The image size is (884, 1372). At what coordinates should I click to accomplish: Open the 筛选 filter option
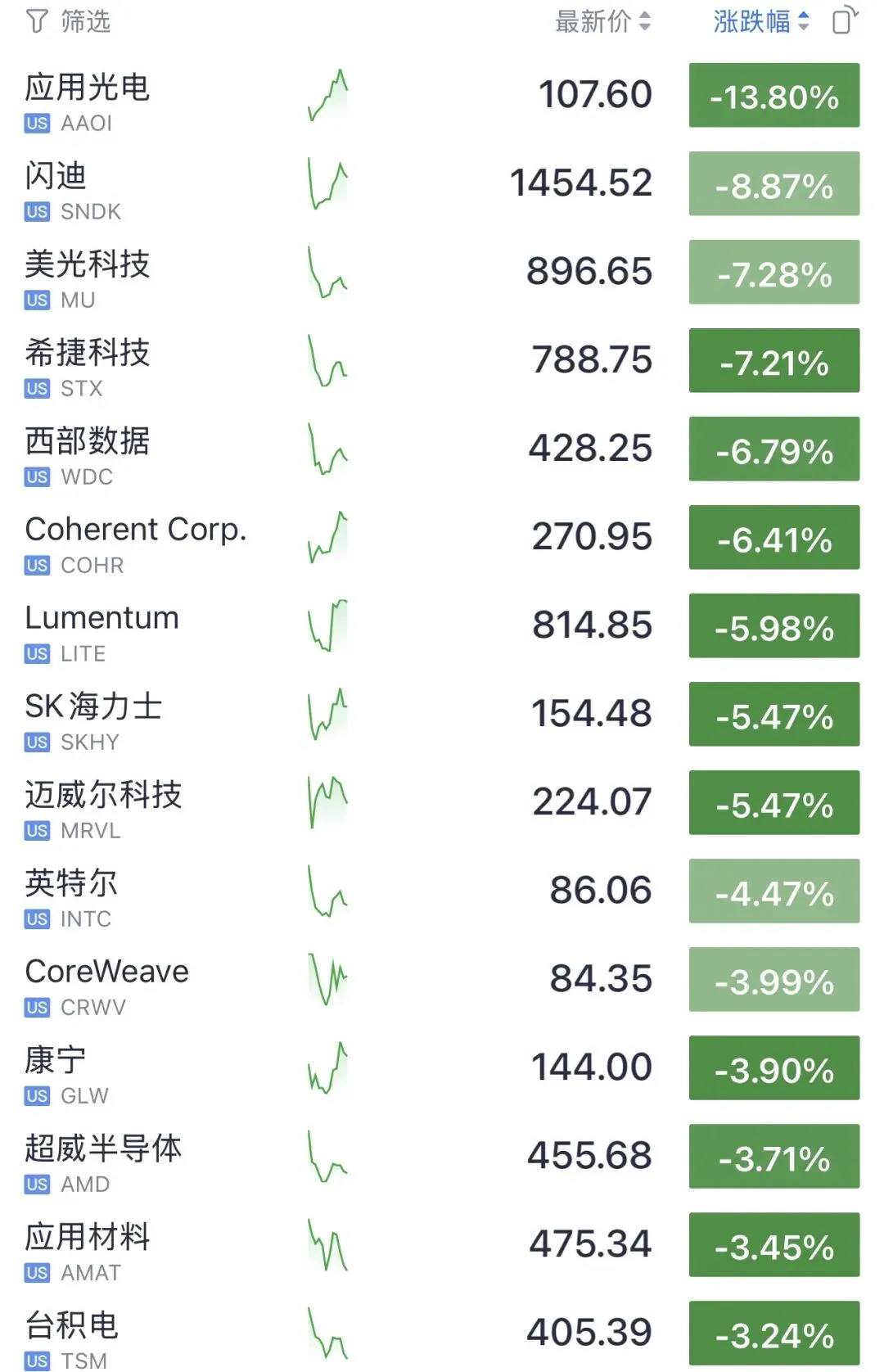click(69, 21)
